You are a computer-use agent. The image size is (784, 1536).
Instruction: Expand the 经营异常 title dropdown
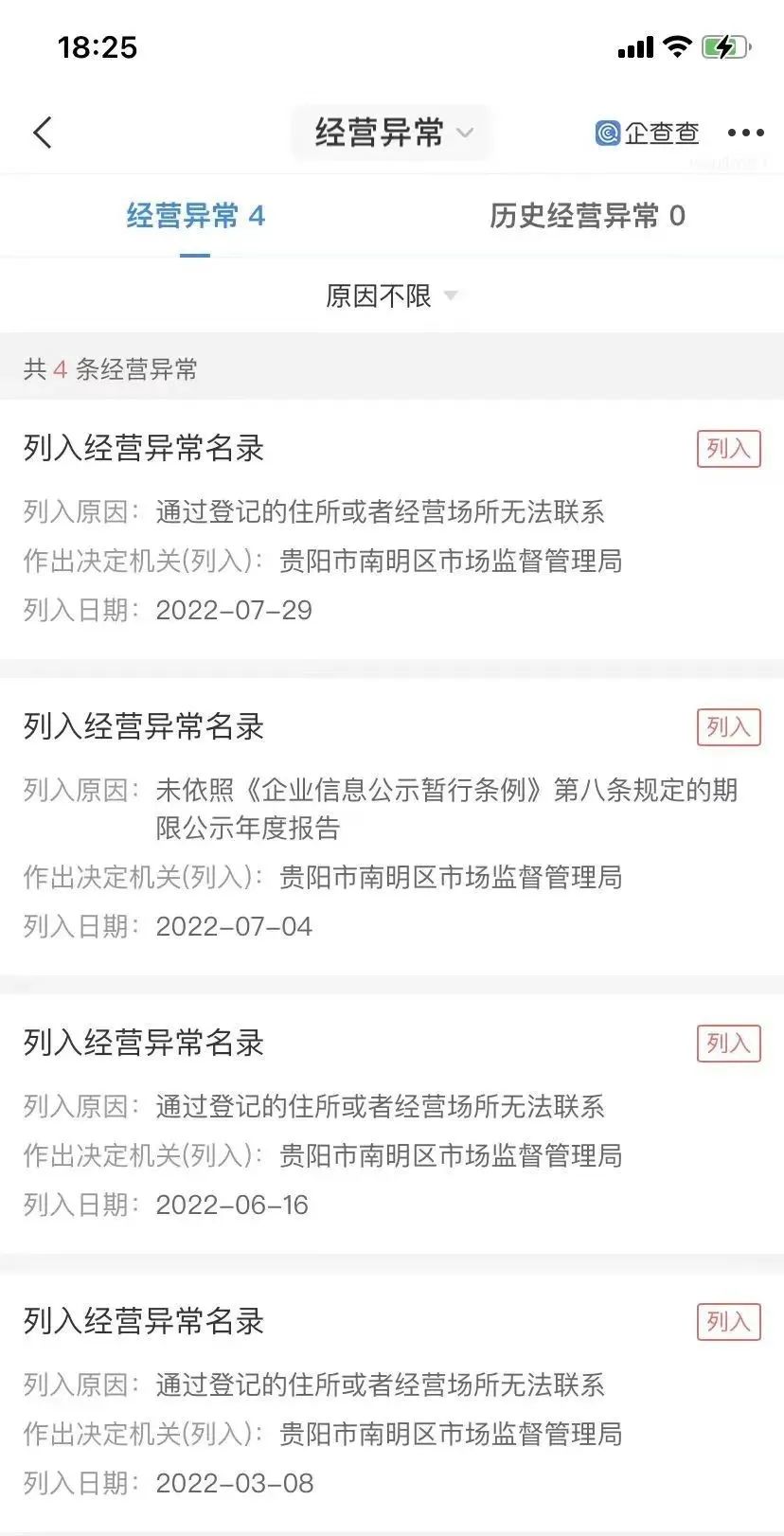[392, 133]
